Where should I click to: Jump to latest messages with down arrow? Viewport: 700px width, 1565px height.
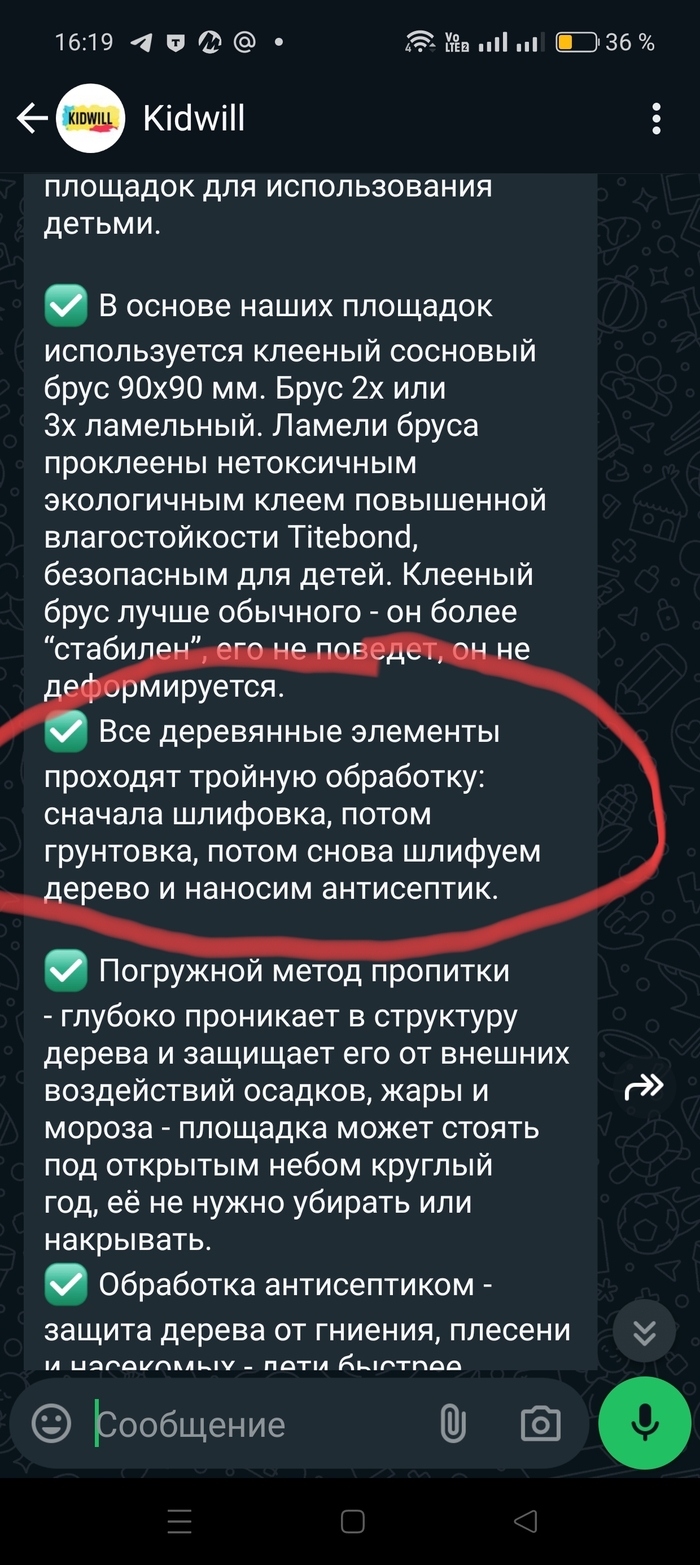pyautogui.click(x=644, y=1330)
